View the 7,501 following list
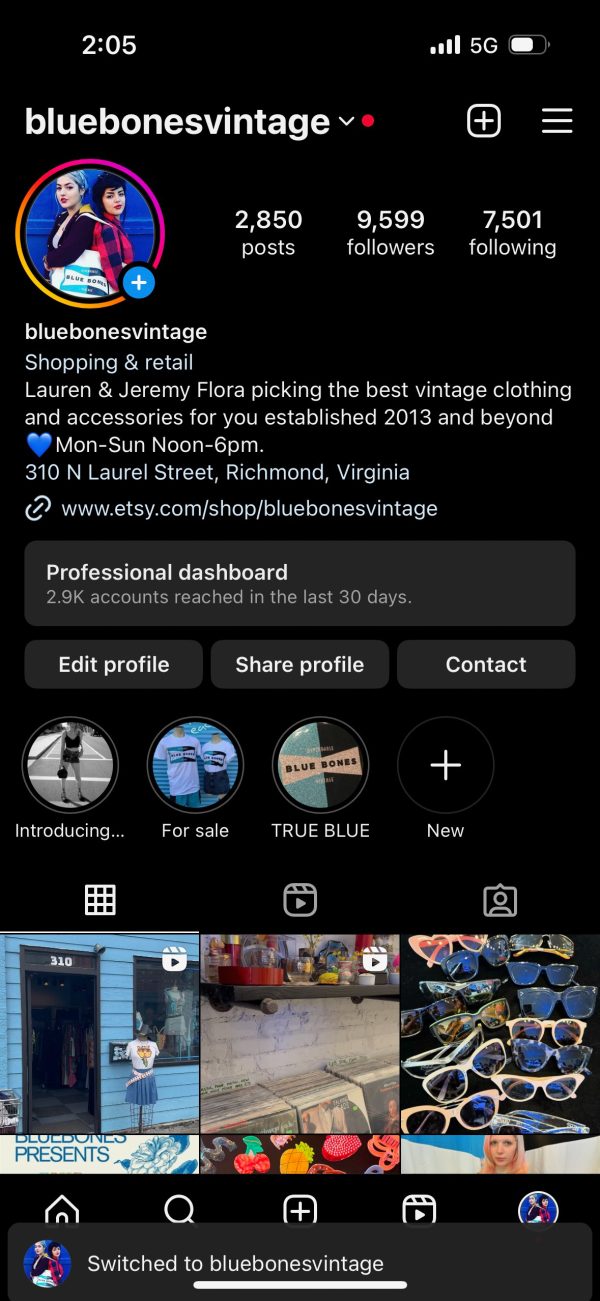This screenshot has width=600, height=1301. 512,232
